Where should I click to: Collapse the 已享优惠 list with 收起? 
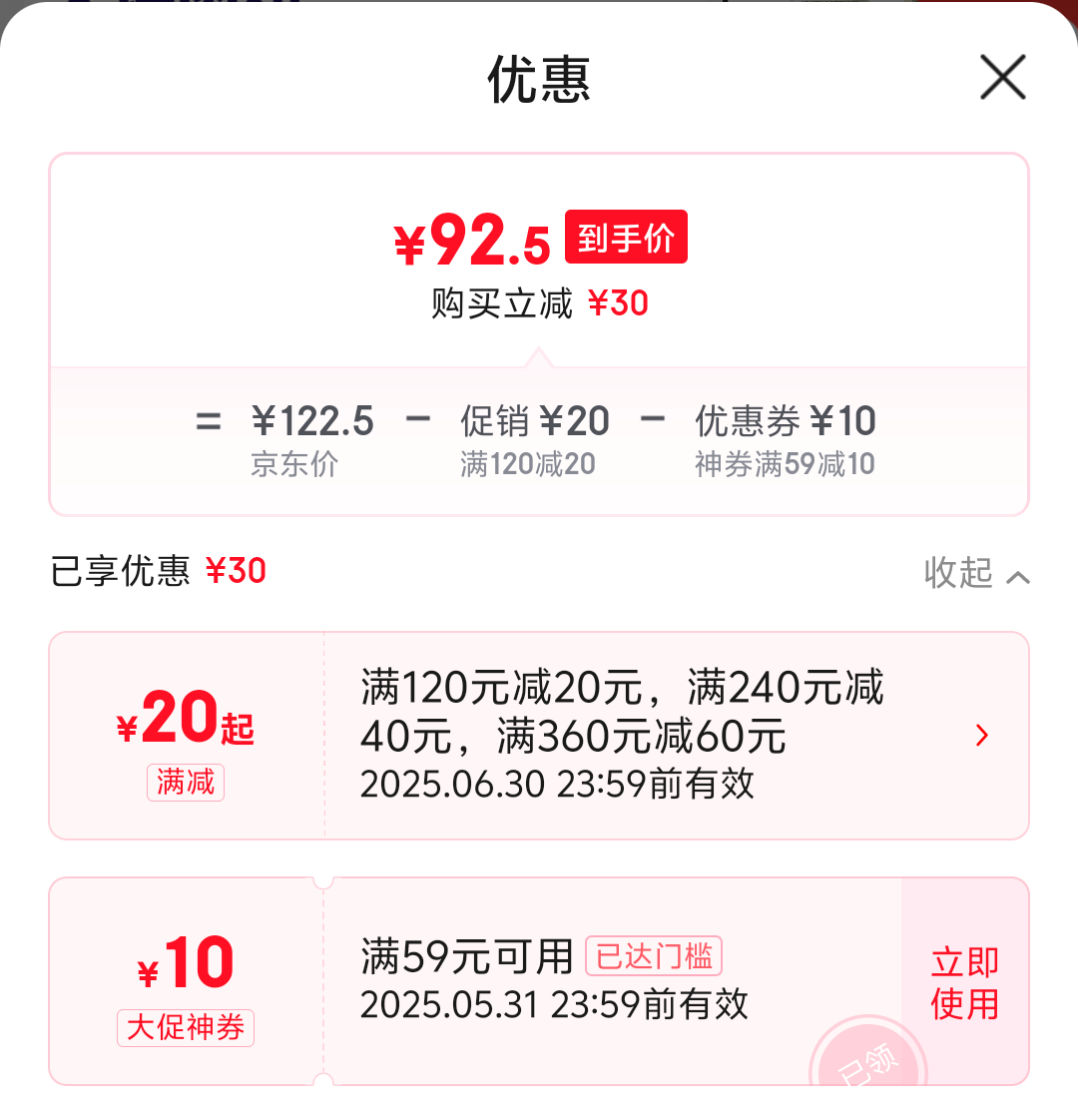coord(975,574)
